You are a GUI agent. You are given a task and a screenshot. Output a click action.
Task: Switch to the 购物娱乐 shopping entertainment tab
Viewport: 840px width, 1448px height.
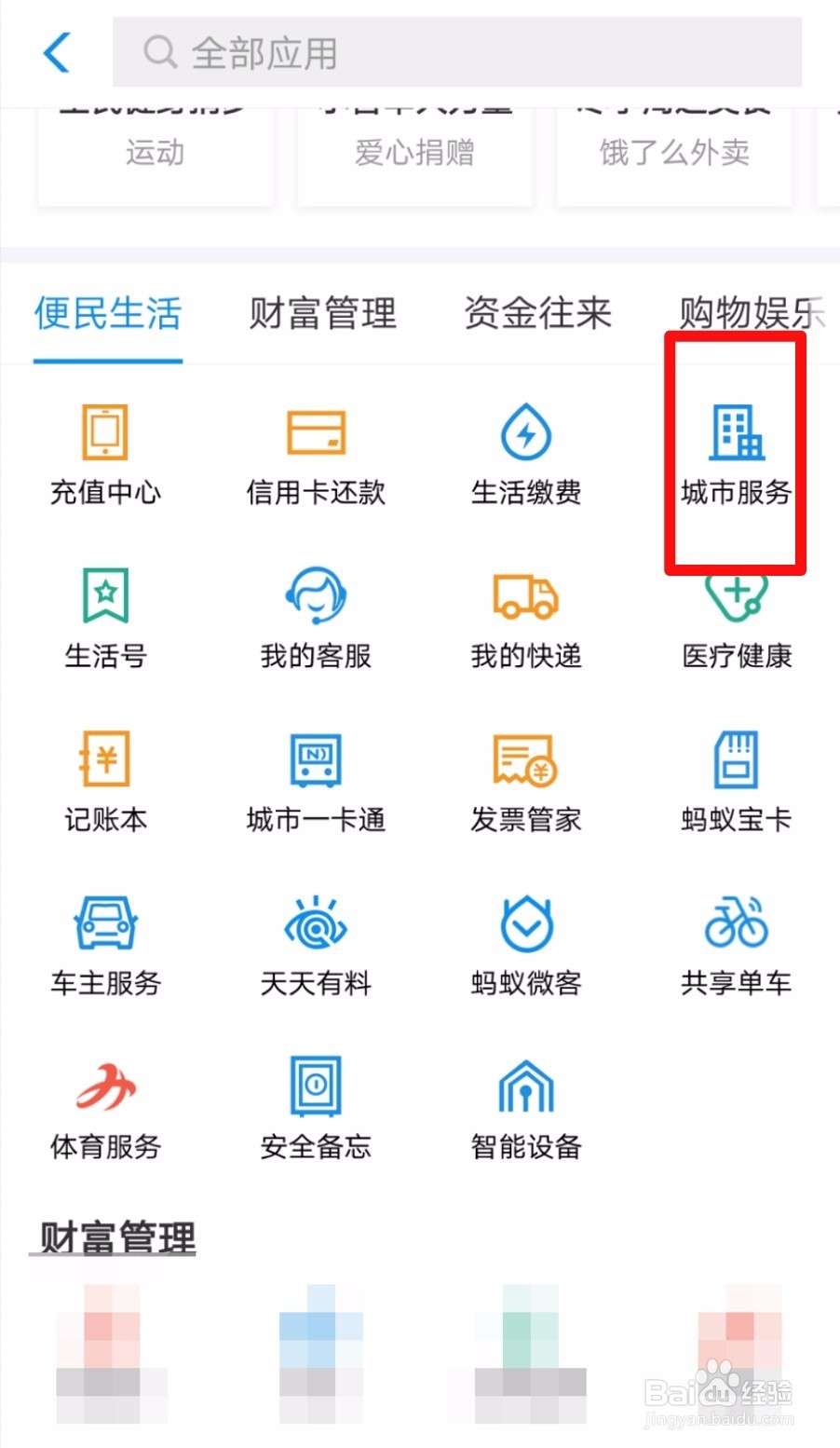(x=750, y=313)
